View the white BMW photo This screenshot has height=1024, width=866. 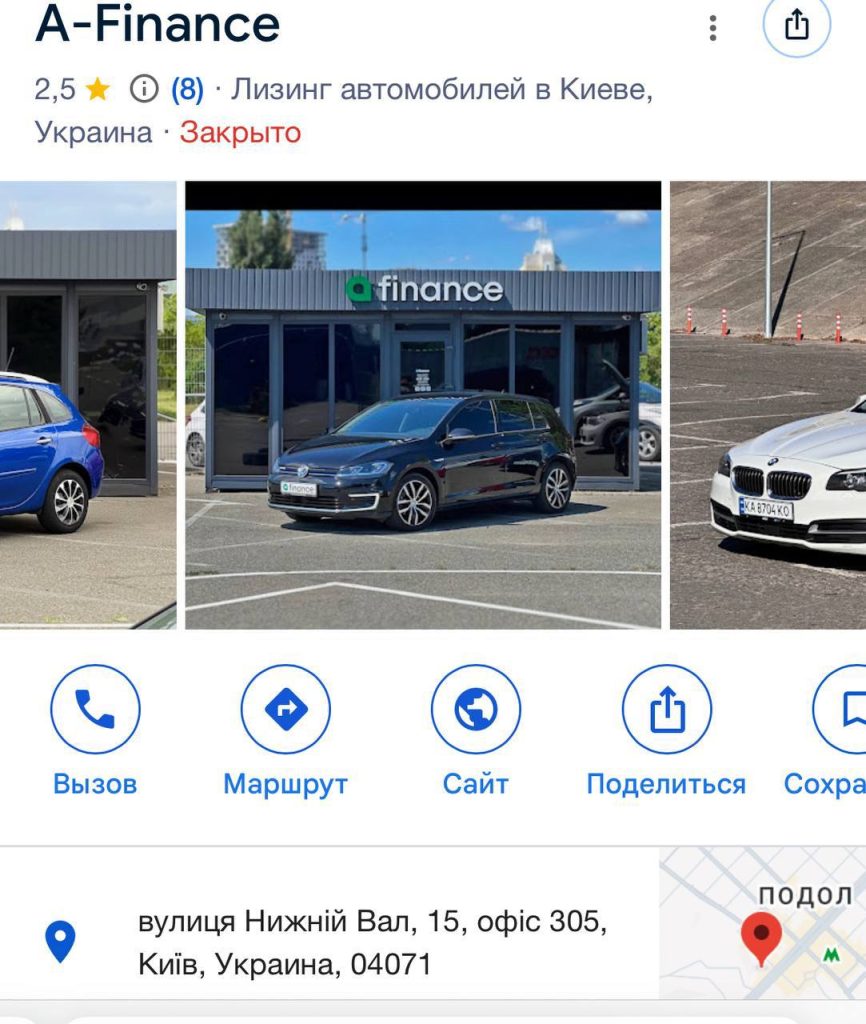(768, 405)
